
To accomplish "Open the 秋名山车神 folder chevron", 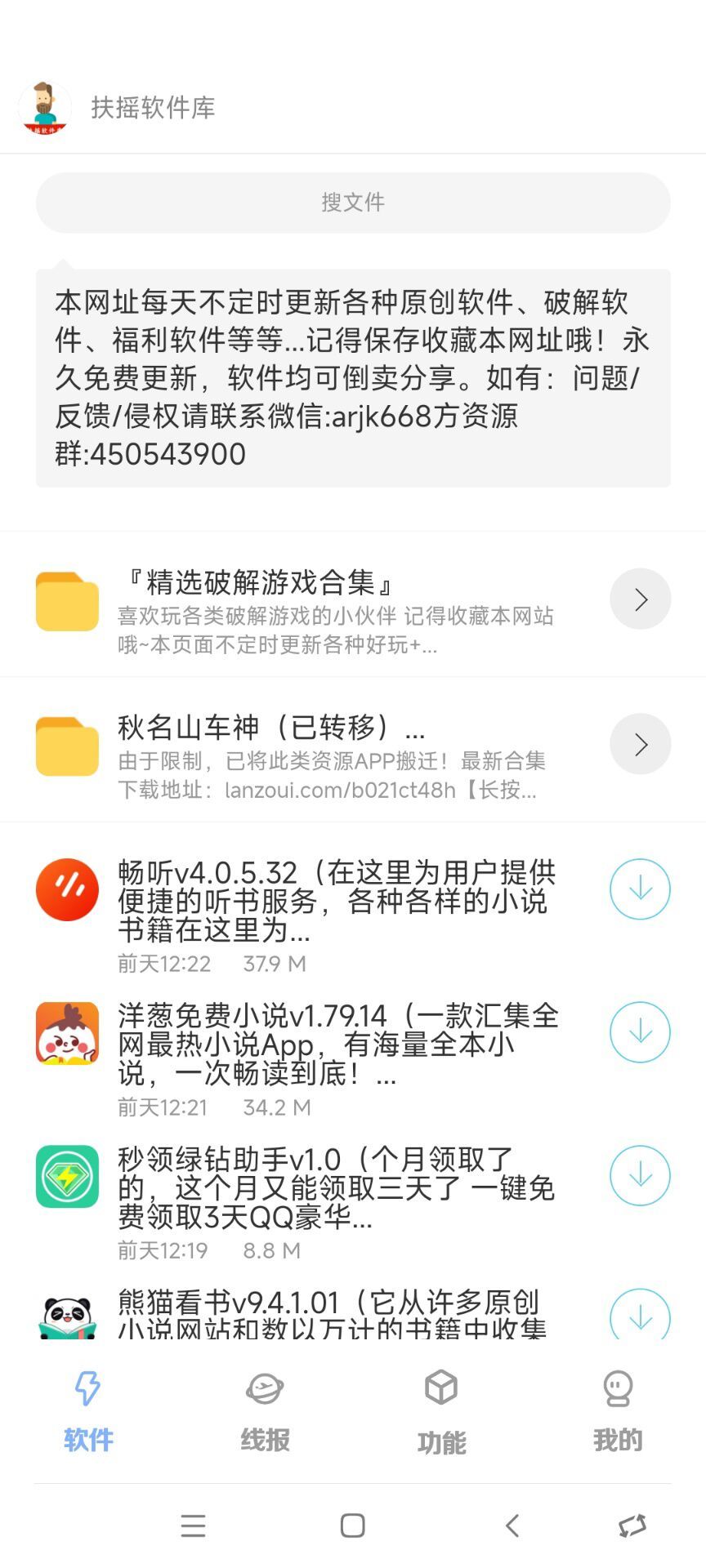I will [641, 744].
